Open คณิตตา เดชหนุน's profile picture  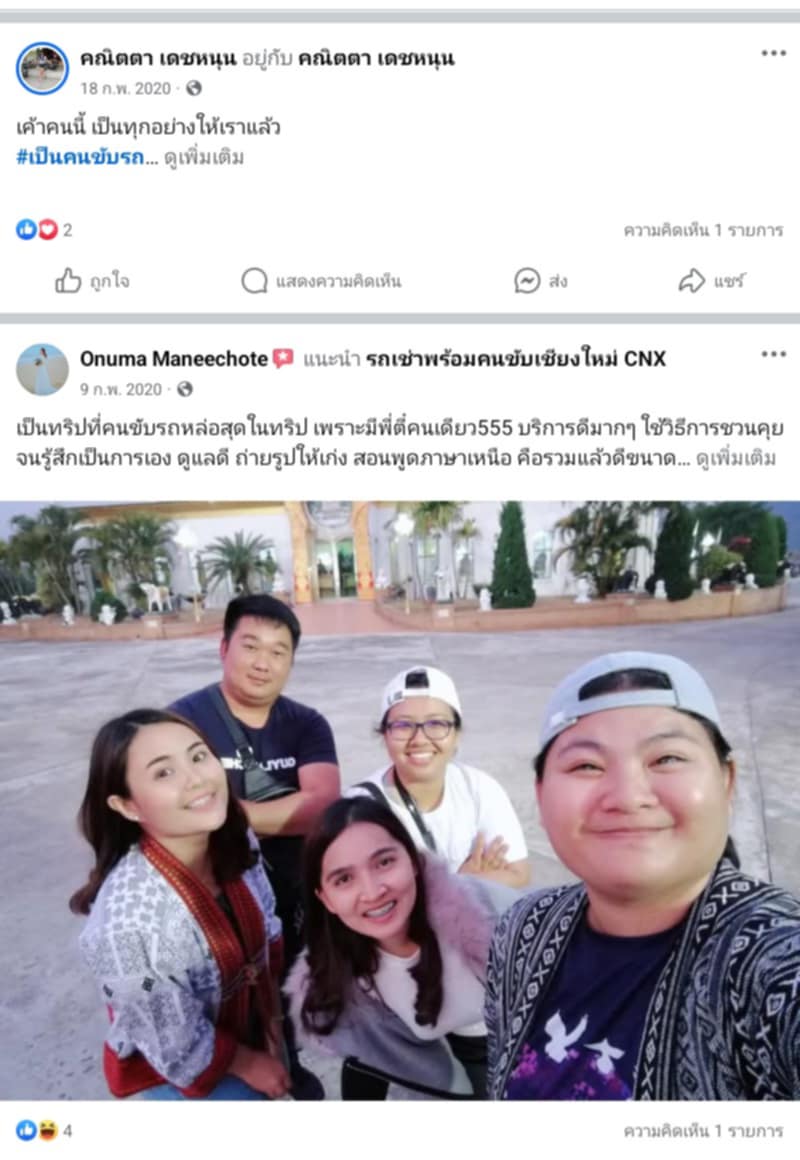click(x=42, y=69)
